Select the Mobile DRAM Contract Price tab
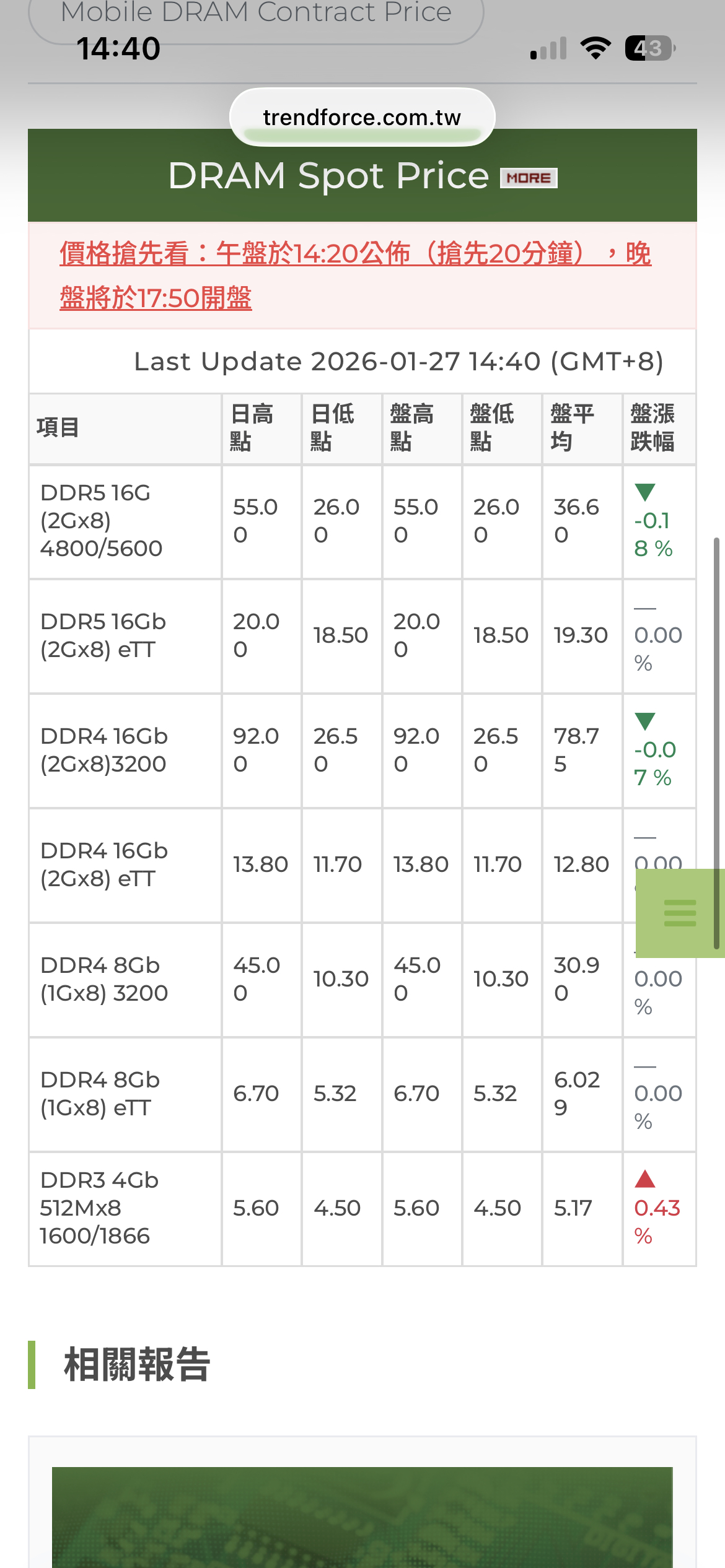 click(x=258, y=12)
